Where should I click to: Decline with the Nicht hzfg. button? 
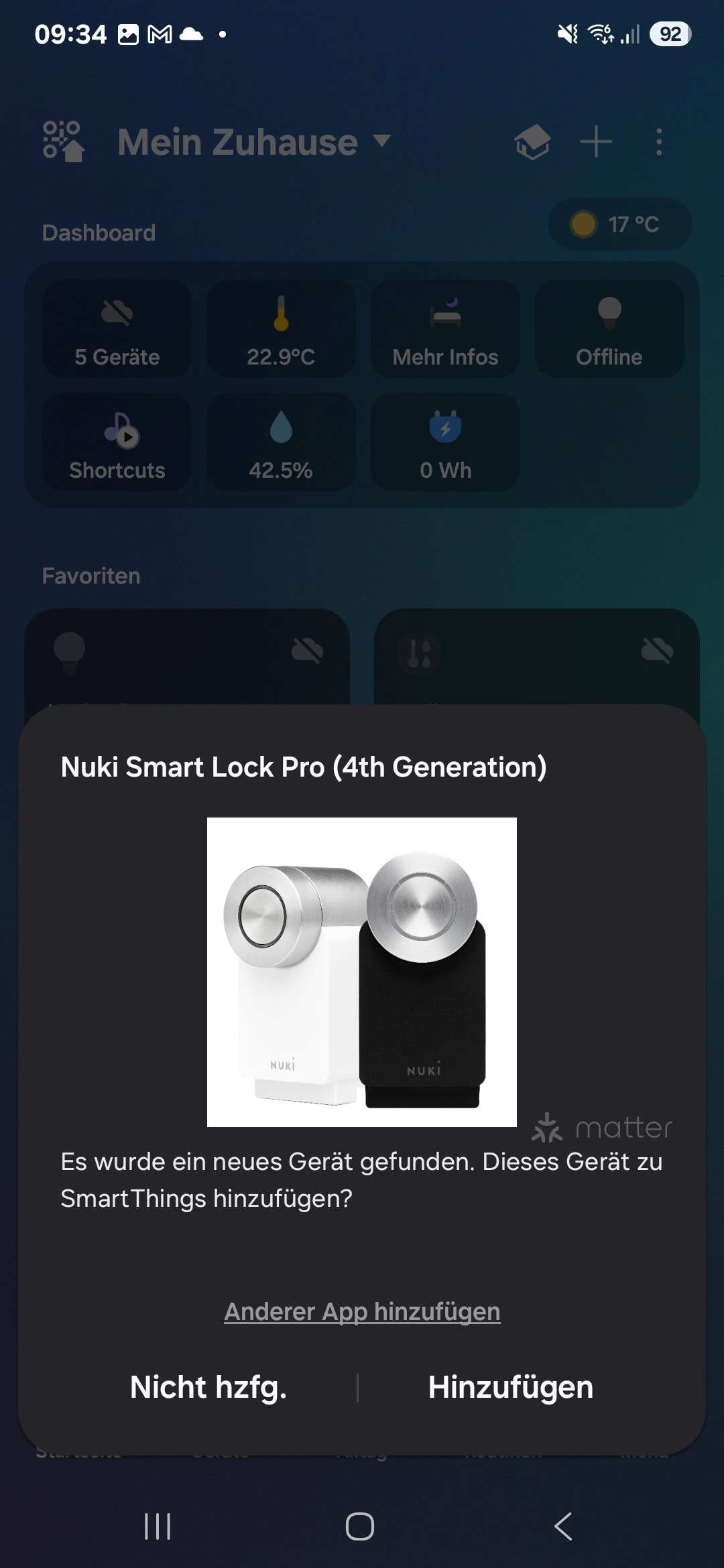coord(208,1387)
